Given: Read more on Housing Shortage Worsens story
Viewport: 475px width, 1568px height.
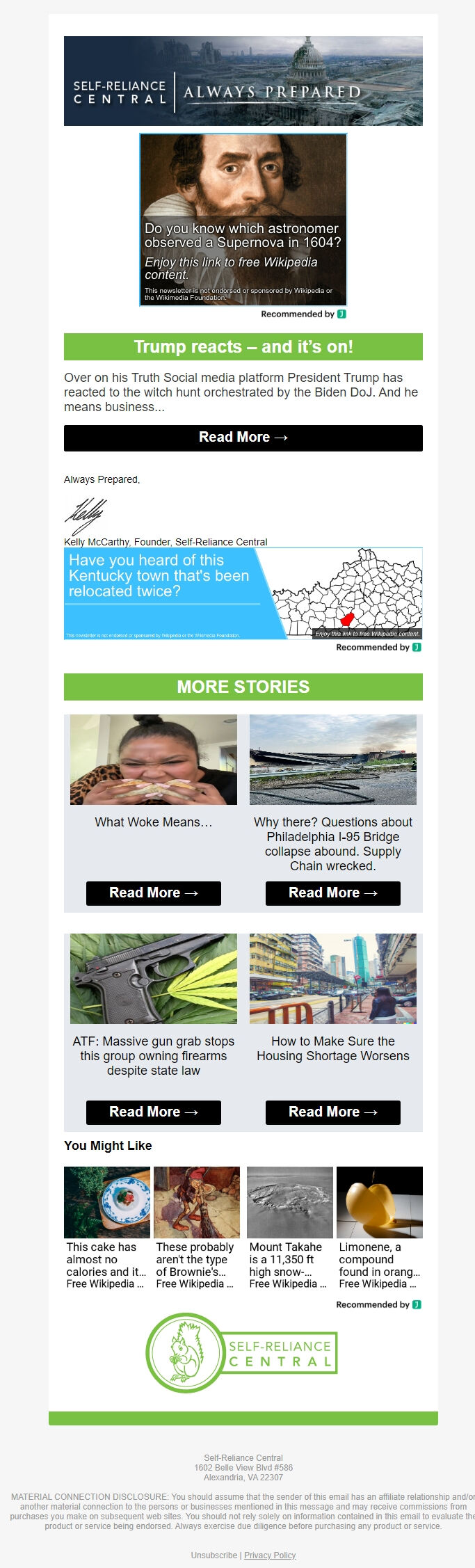Looking at the screenshot, I should point(332,1112).
